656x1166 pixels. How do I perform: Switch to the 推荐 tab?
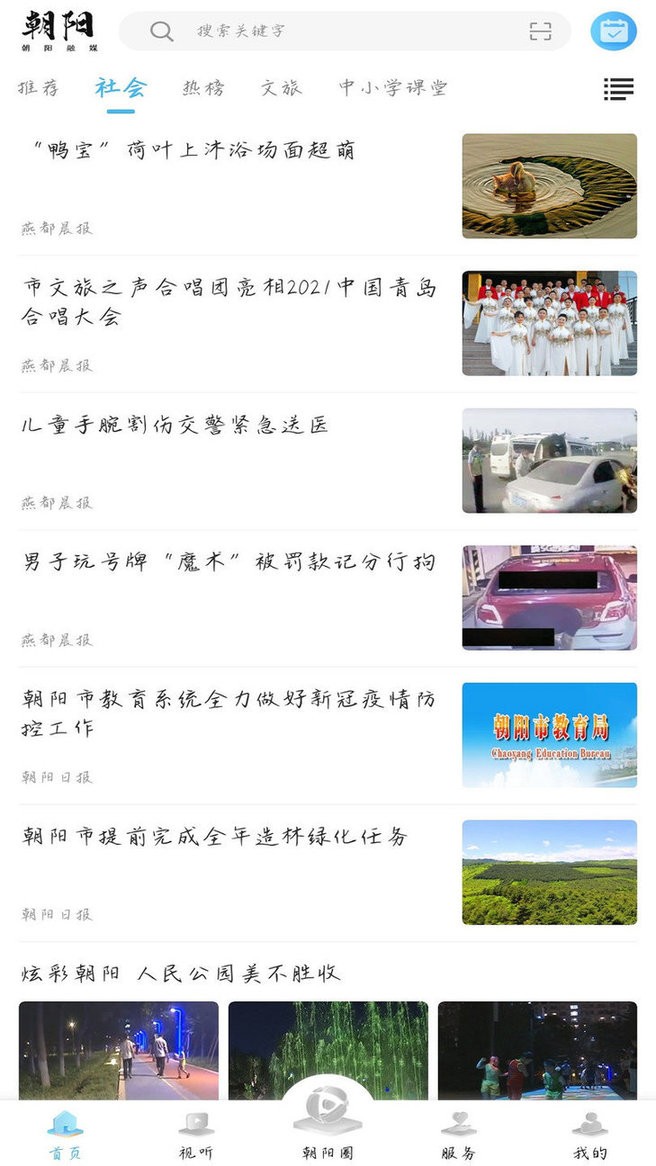[39, 88]
